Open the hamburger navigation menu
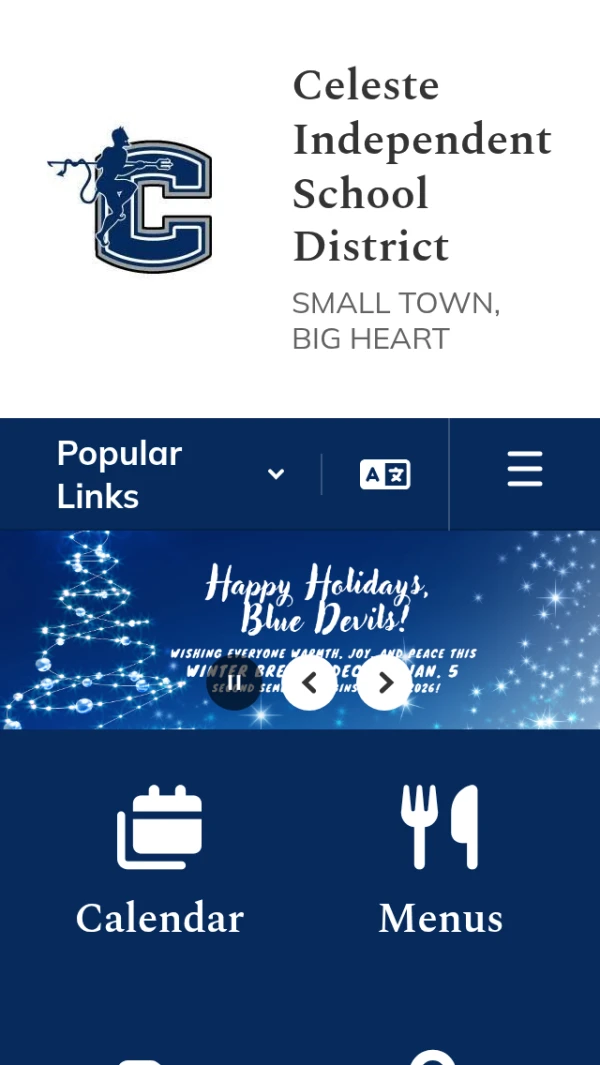 click(x=524, y=469)
